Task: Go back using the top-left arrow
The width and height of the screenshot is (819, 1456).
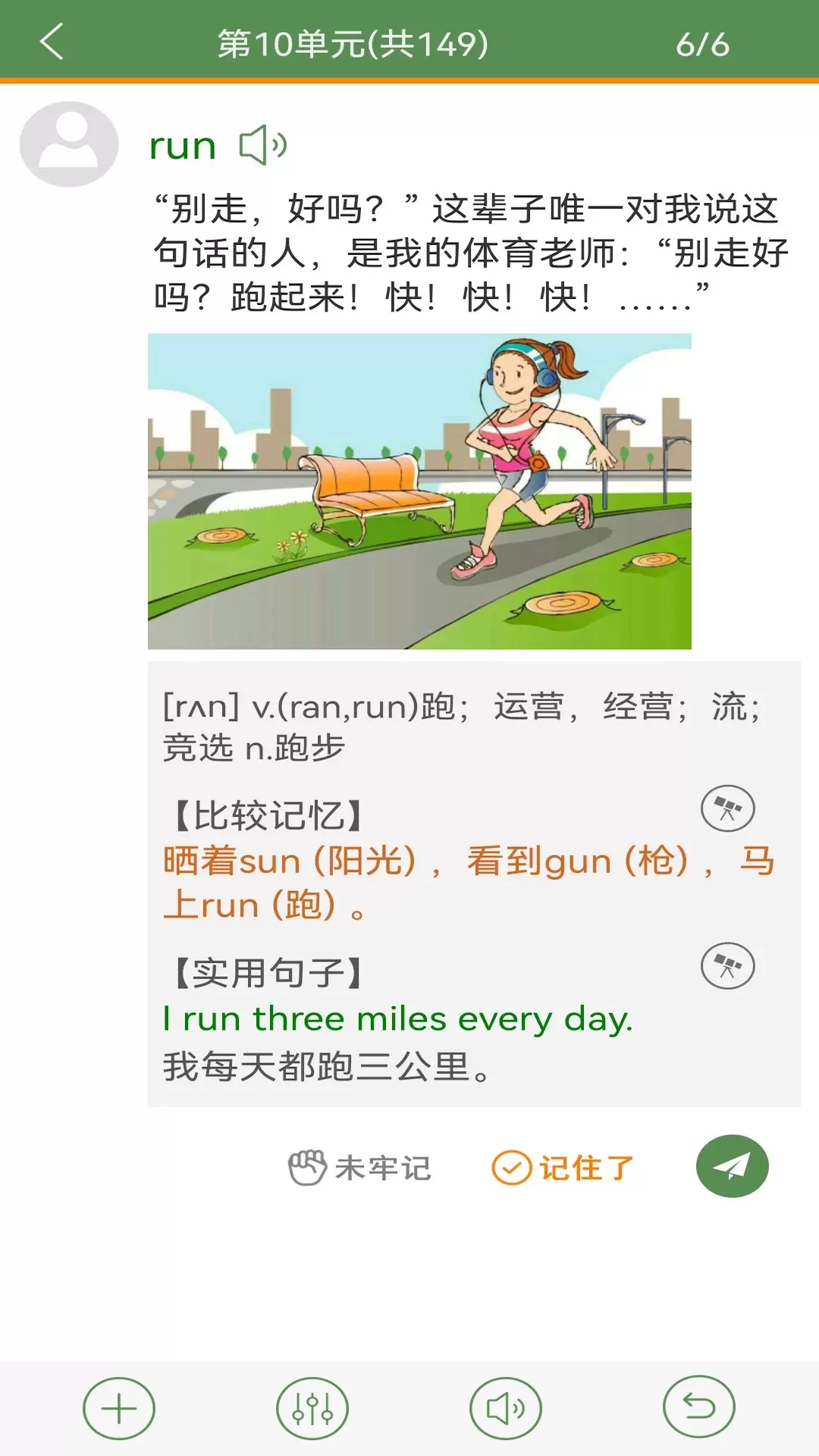Action: pyautogui.click(x=51, y=42)
